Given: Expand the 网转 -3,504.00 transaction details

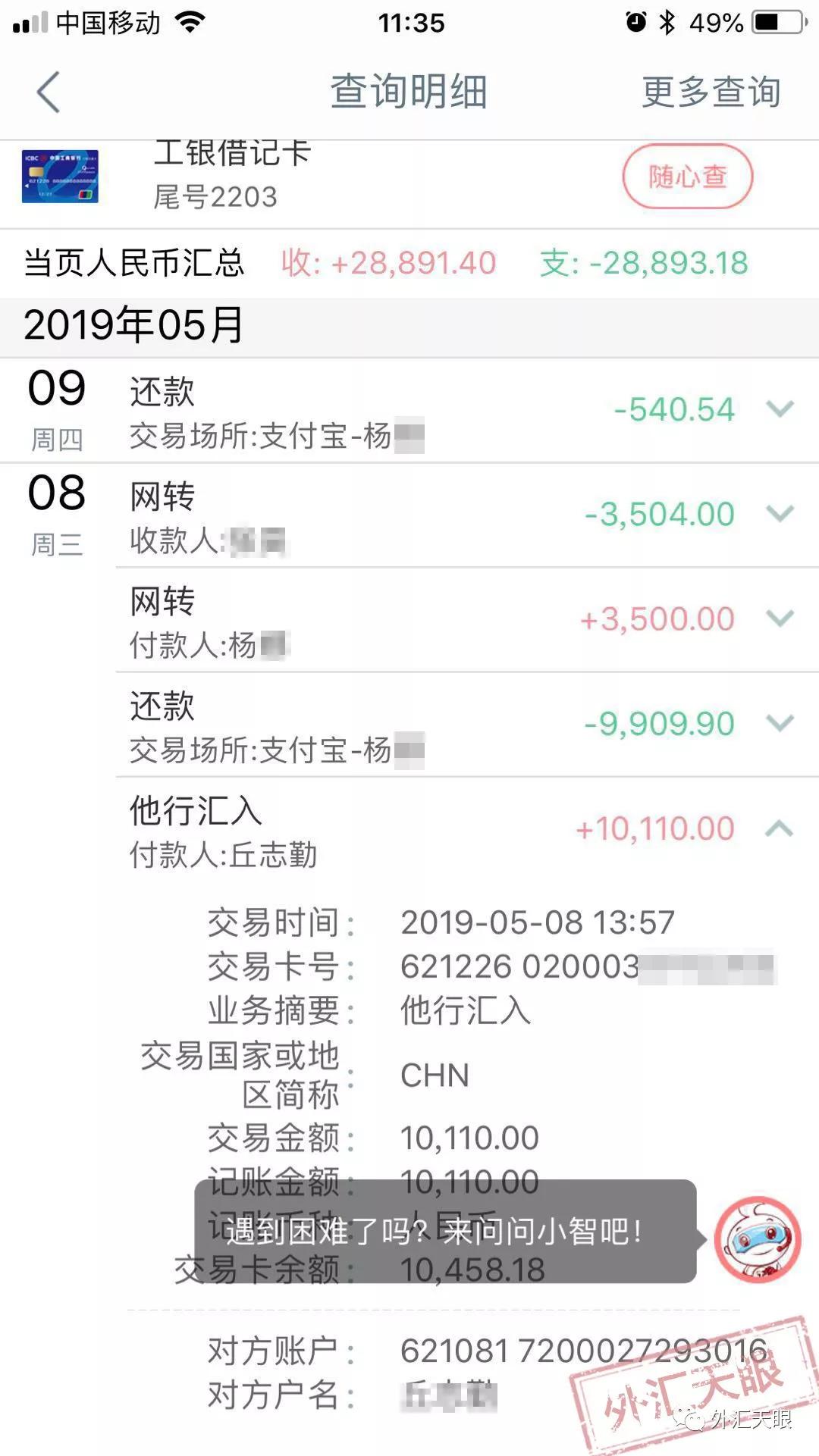Looking at the screenshot, I should 778,512.
